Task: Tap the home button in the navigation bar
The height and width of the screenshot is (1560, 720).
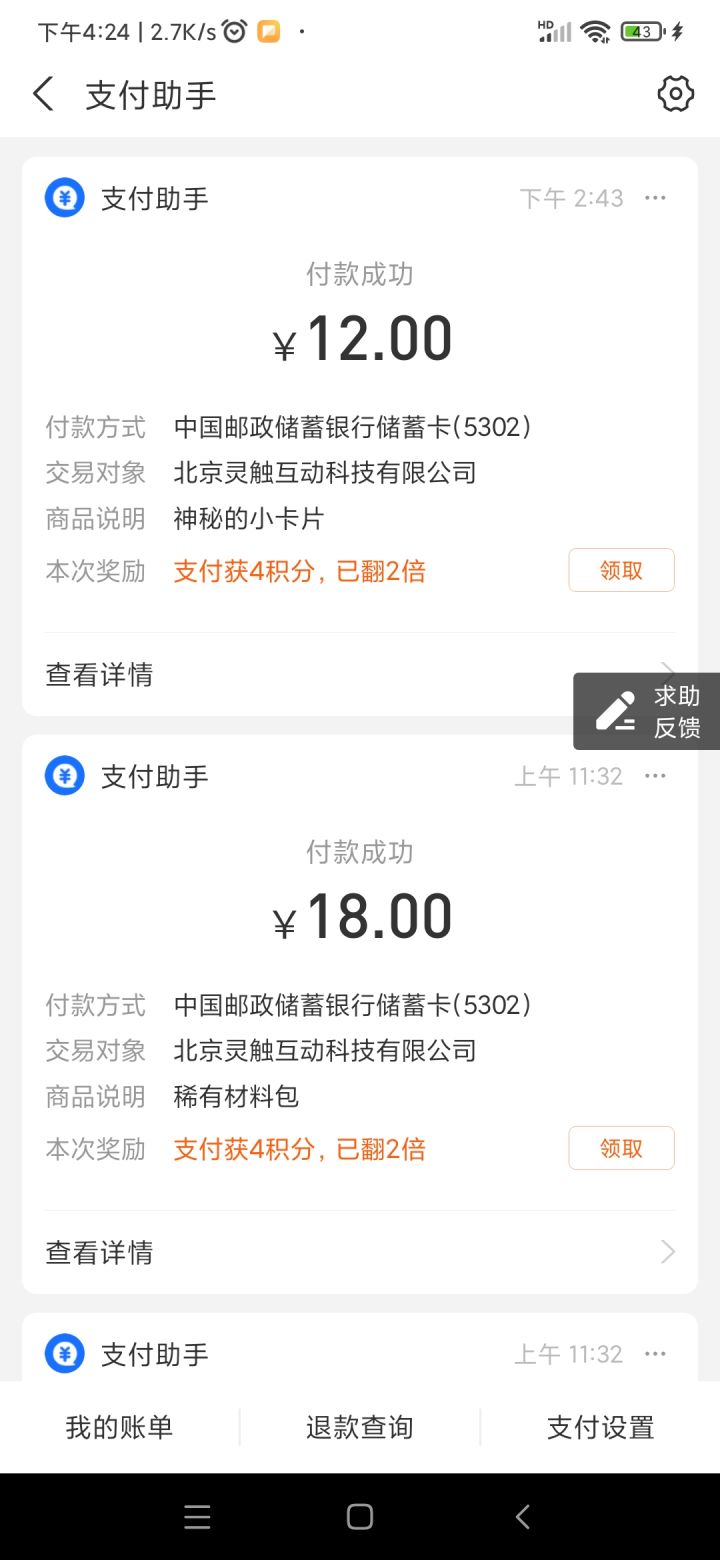Action: (359, 1516)
